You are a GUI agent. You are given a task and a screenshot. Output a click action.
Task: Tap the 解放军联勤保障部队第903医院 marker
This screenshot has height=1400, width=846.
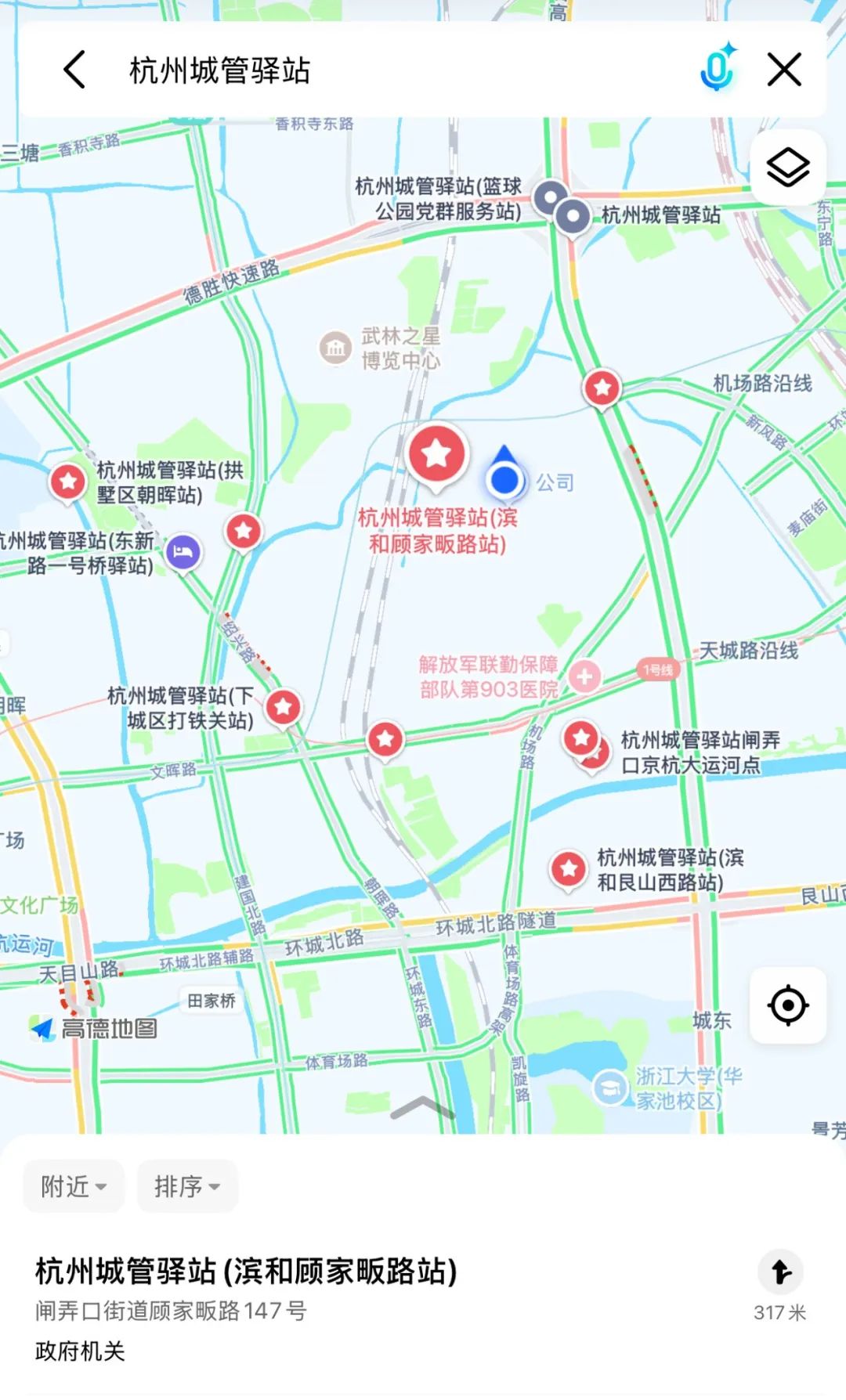584,676
